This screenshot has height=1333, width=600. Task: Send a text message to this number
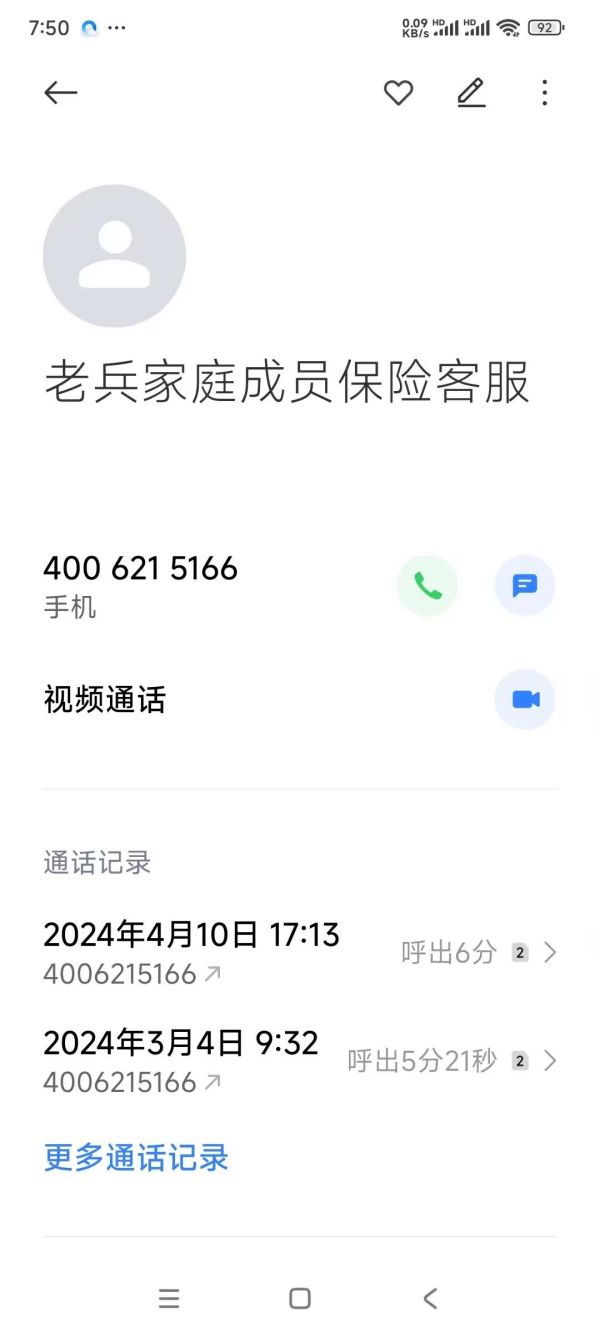(x=525, y=586)
